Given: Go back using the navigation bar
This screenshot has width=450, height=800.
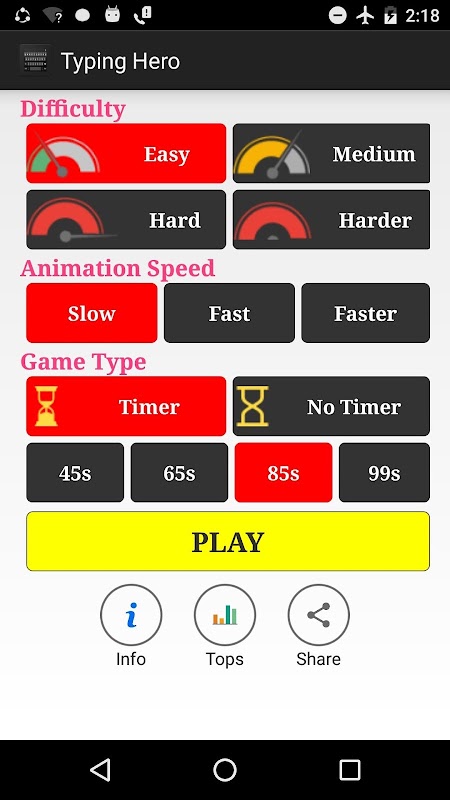Looking at the screenshot, I should tap(101, 769).
